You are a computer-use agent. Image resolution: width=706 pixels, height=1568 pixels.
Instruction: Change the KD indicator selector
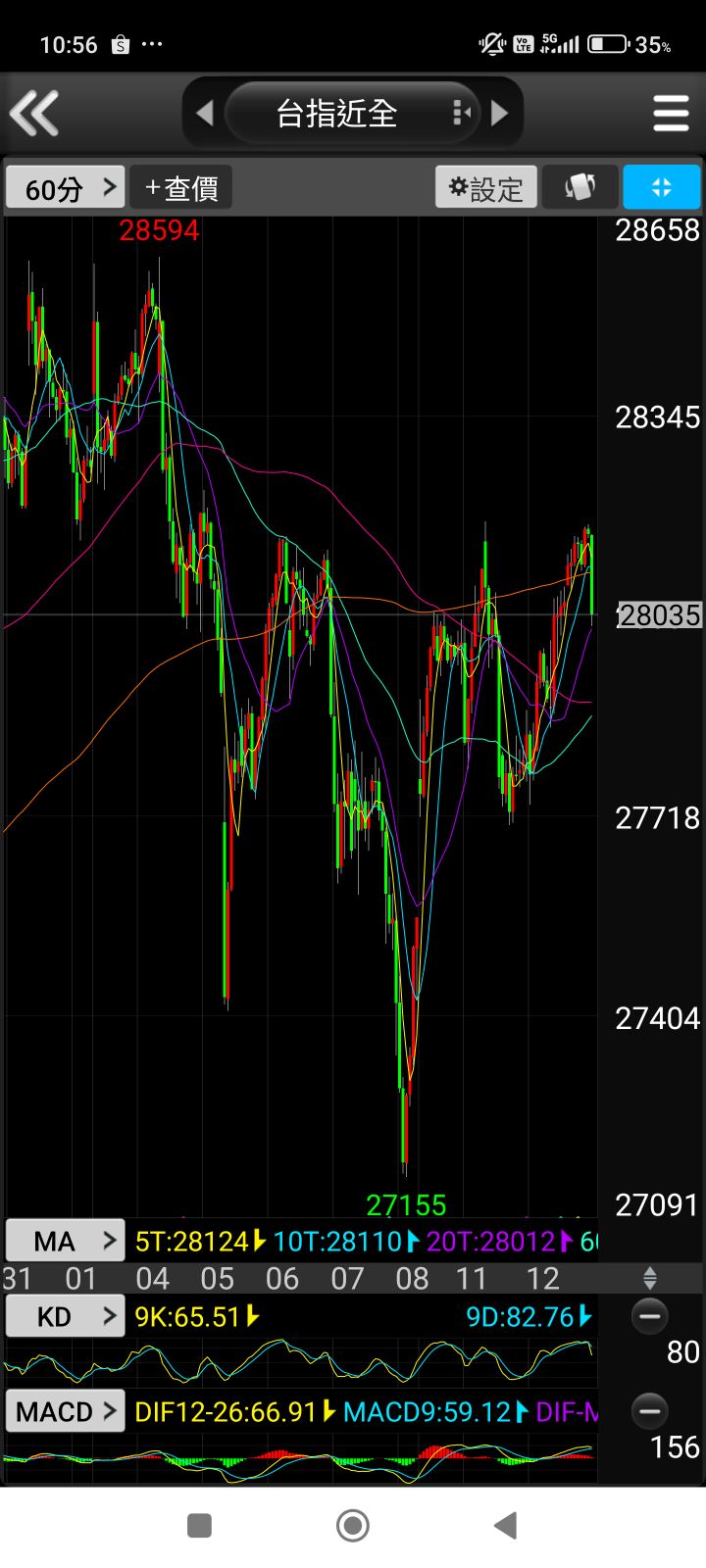point(66,1316)
